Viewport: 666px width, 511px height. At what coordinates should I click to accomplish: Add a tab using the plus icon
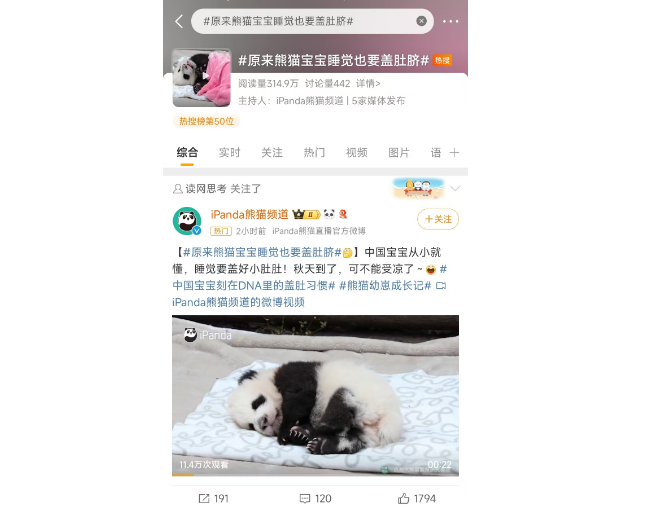pyautogui.click(x=454, y=153)
